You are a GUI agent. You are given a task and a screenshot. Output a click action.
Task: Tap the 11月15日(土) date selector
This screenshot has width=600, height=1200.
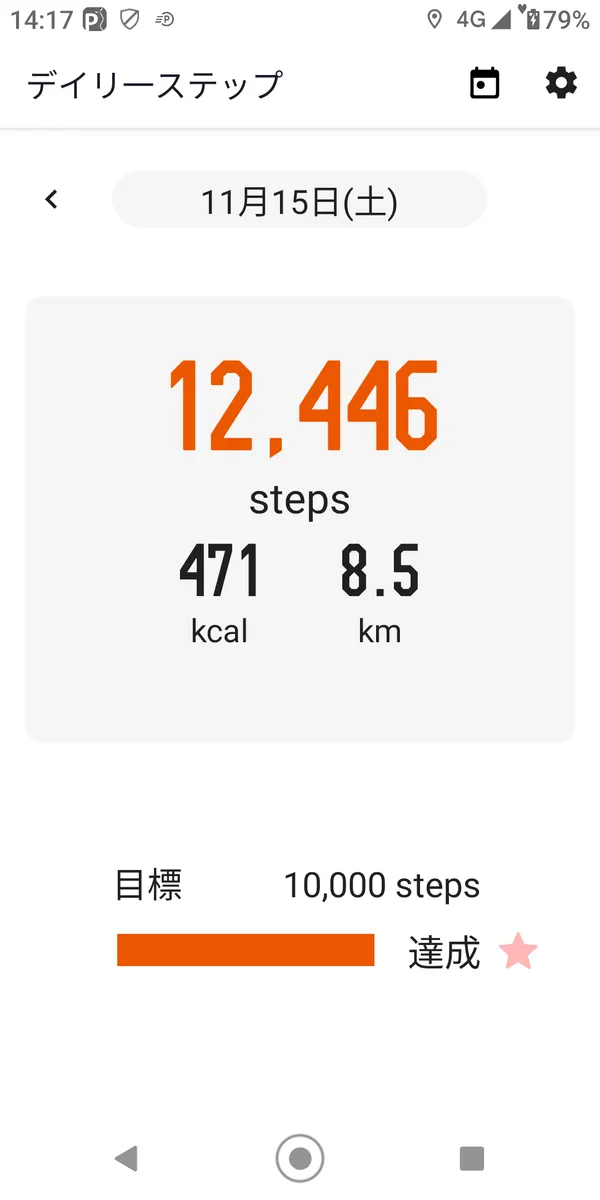coord(299,200)
